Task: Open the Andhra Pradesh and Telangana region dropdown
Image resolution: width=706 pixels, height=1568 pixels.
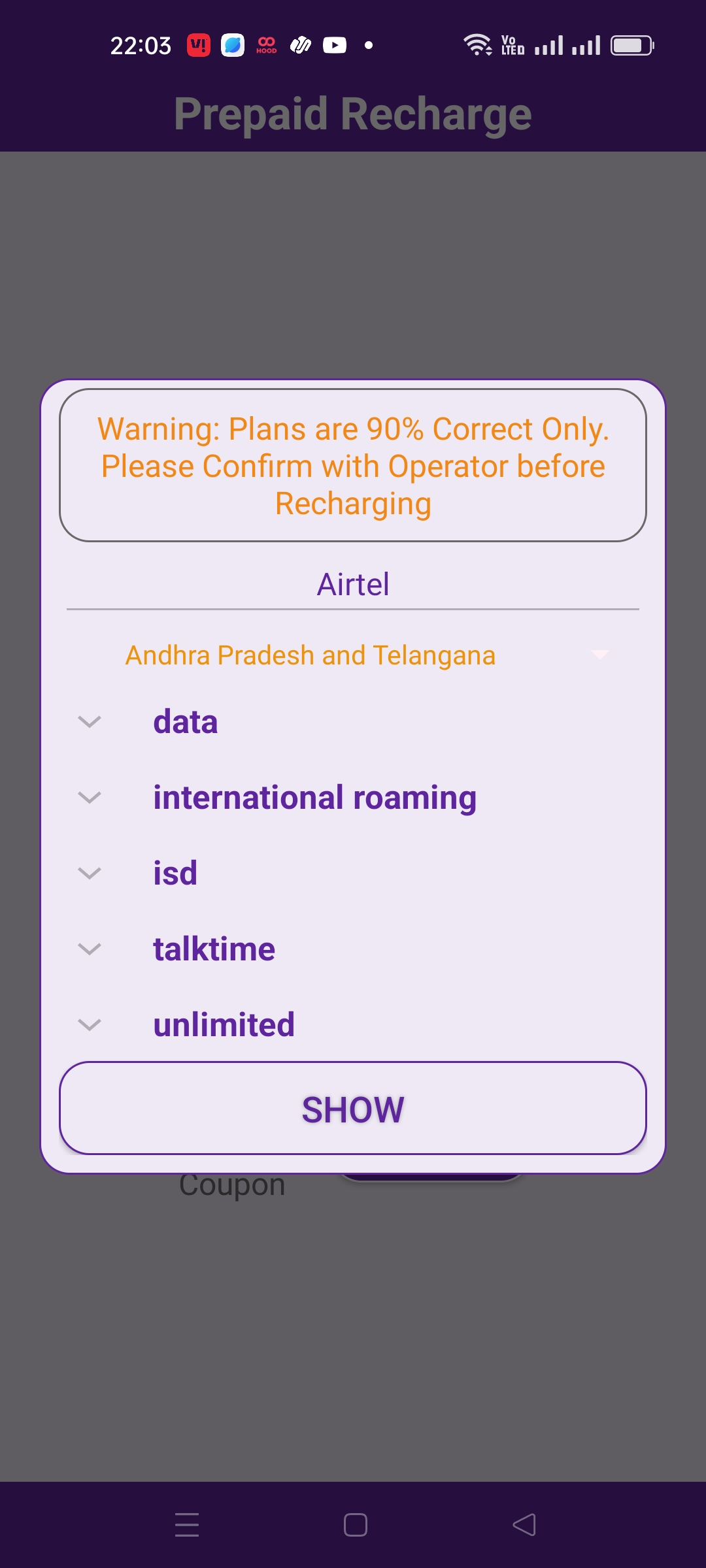Action: pyautogui.click(x=353, y=655)
